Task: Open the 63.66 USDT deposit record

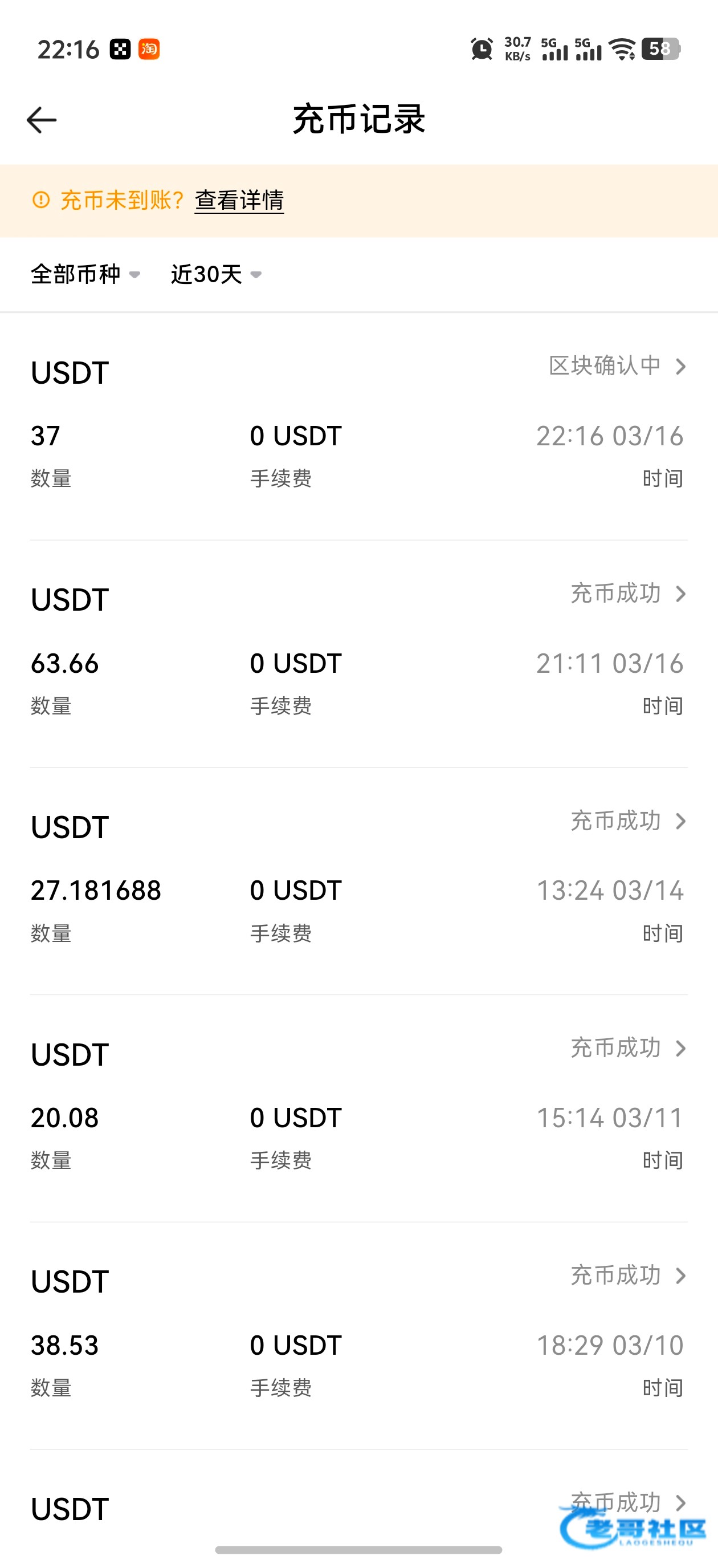Action: [x=359, y=653]
